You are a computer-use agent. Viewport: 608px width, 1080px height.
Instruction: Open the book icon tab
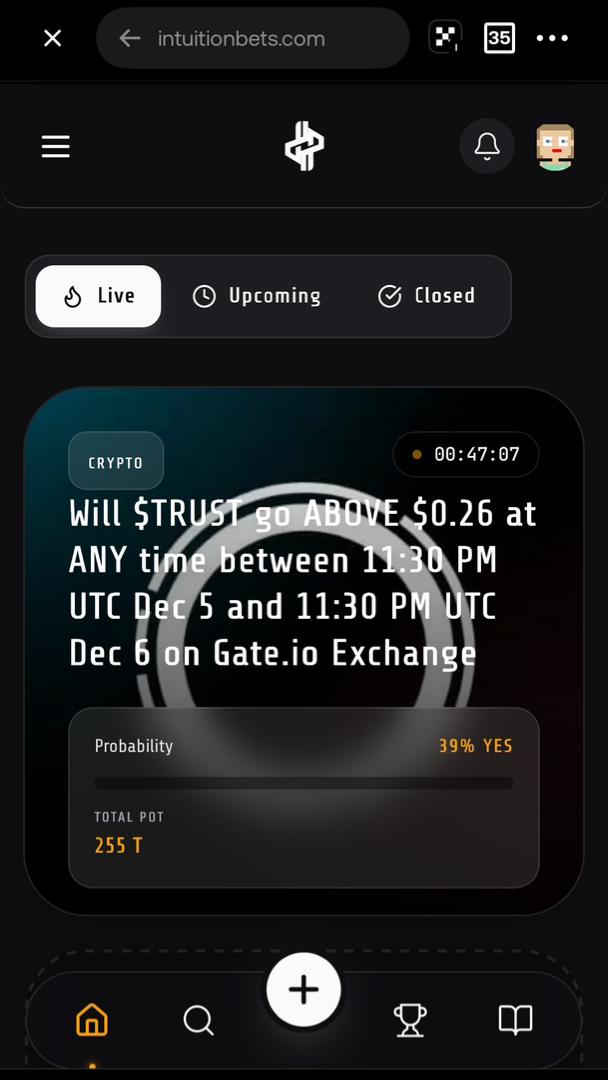pos(515,1020)
